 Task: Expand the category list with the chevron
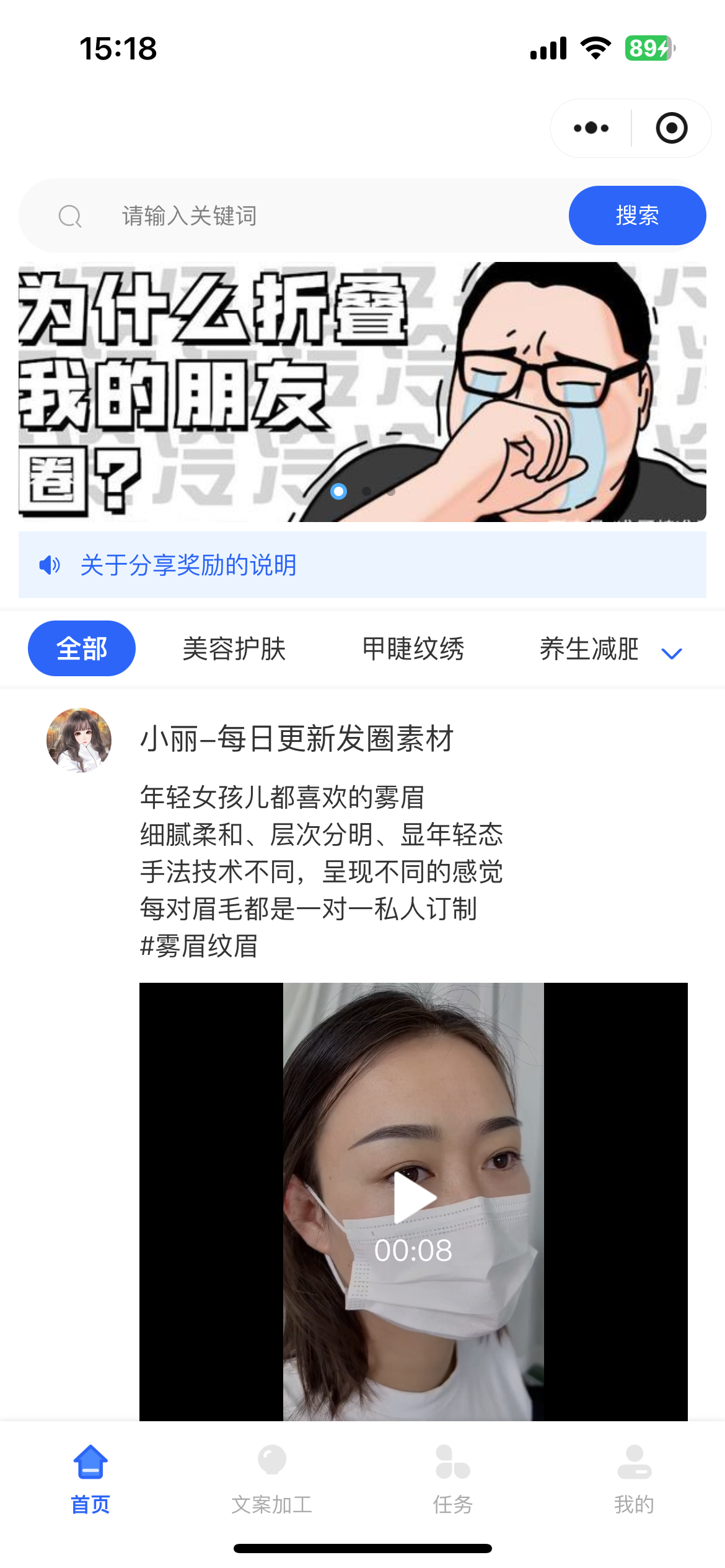pos(672,653)
